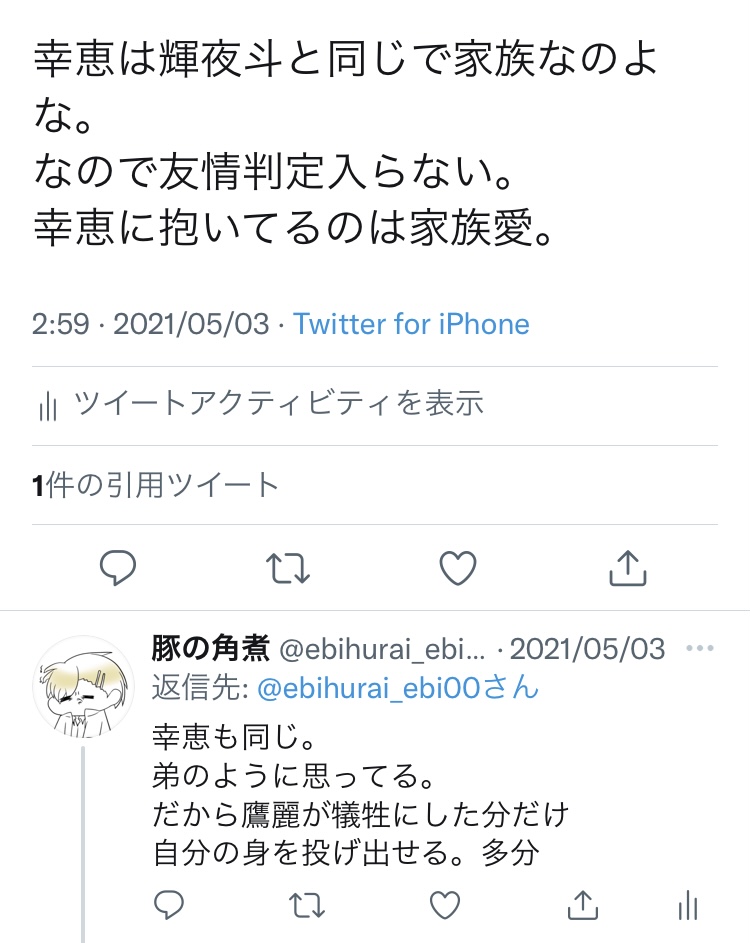Share the main tweet
The width and height of the screenshot is (750, 943).
point(628,569)
